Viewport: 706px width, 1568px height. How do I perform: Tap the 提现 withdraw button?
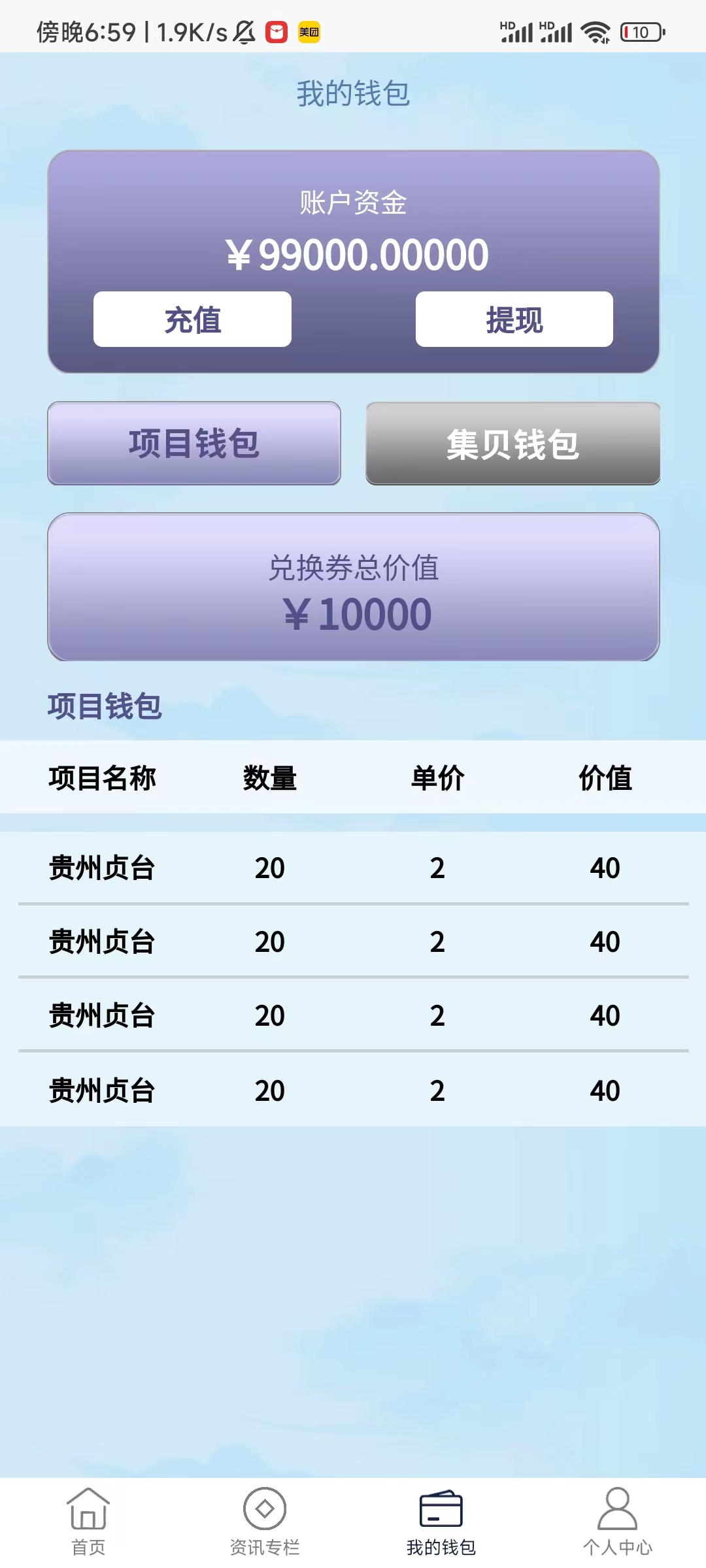(514, 319)
